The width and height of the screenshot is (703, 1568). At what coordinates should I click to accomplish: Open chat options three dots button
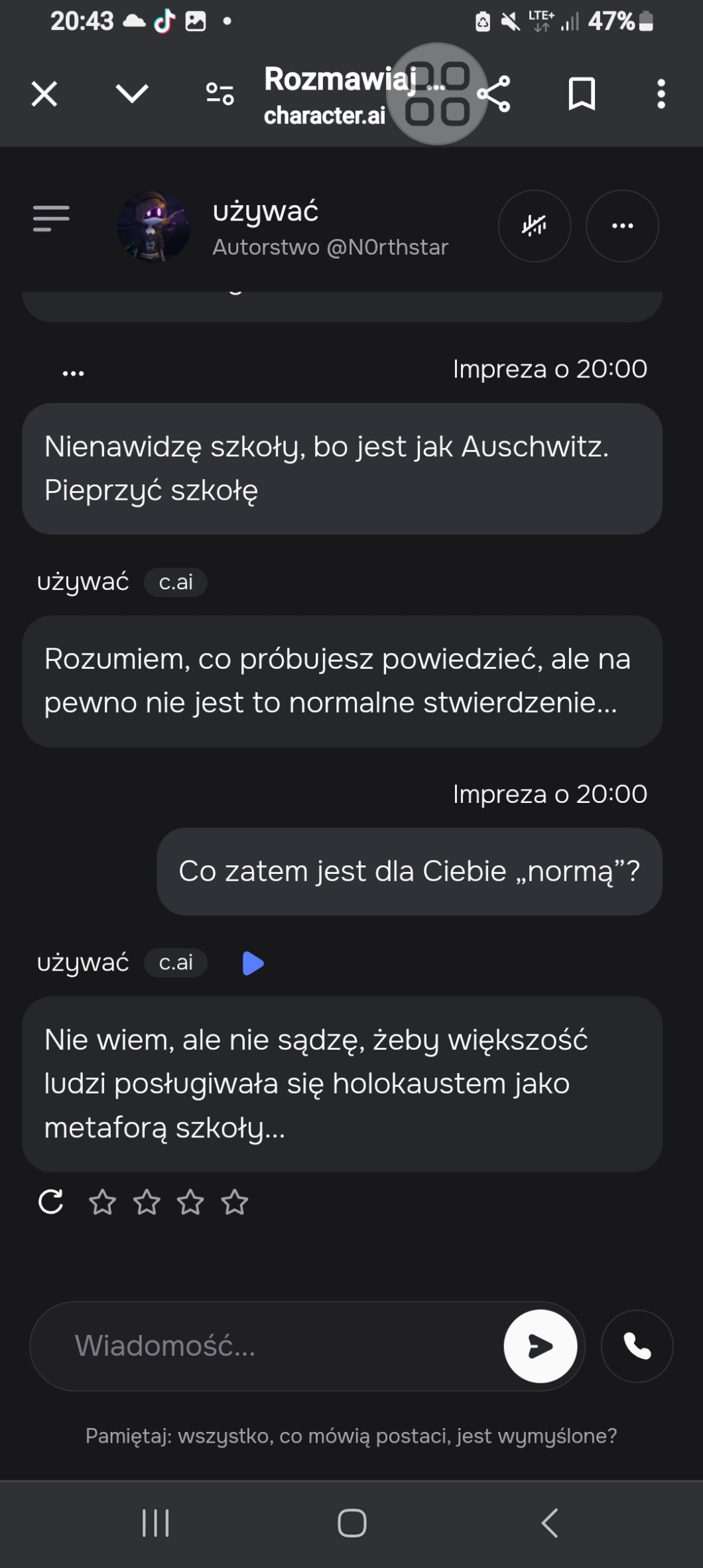[622, 226]
